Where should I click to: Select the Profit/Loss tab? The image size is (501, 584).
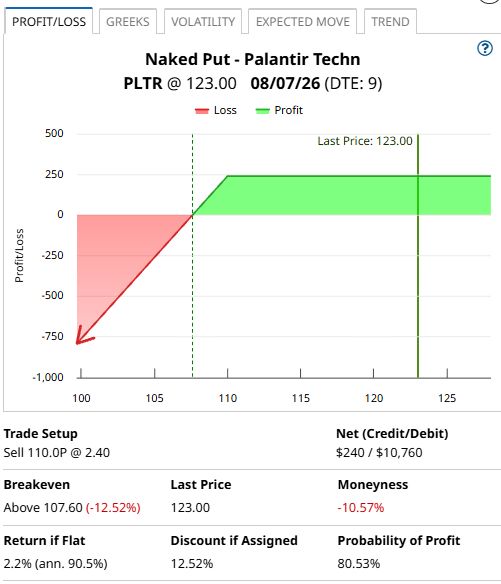[x=48, y=21]
